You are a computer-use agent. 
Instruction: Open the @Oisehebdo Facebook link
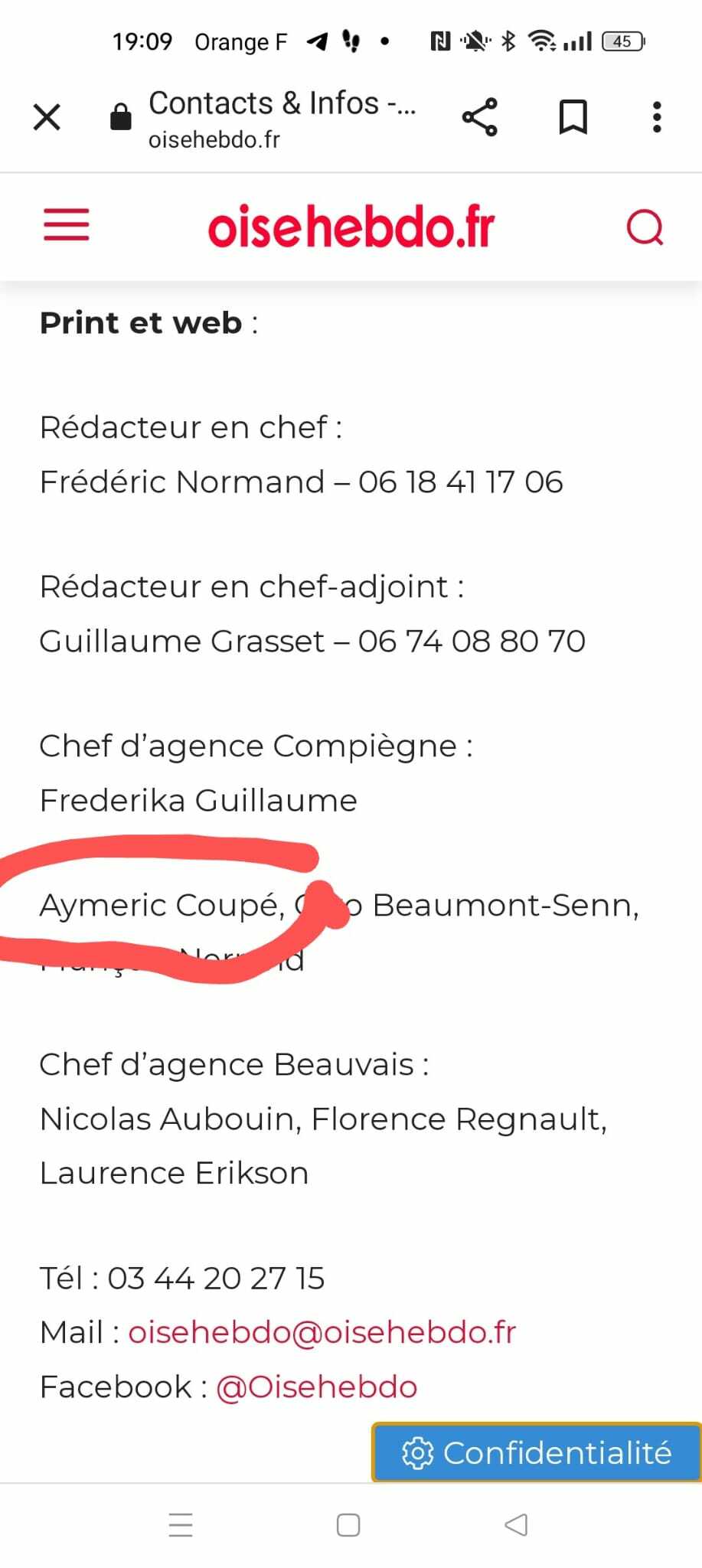pos(317,1387)
